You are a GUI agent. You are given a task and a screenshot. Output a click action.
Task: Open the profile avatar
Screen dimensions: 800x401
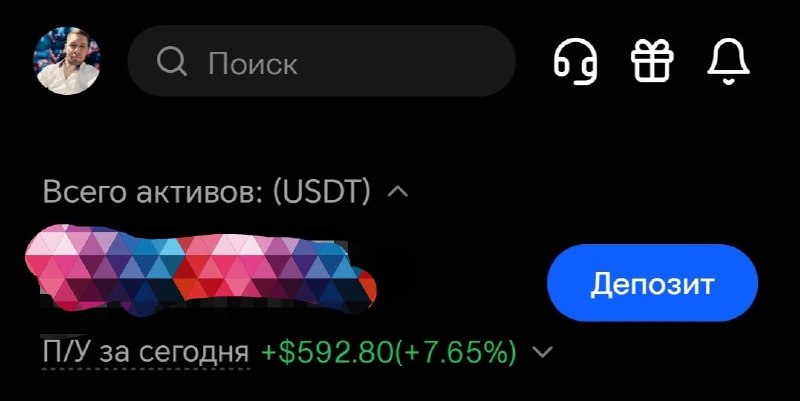[x=67, y=61]
